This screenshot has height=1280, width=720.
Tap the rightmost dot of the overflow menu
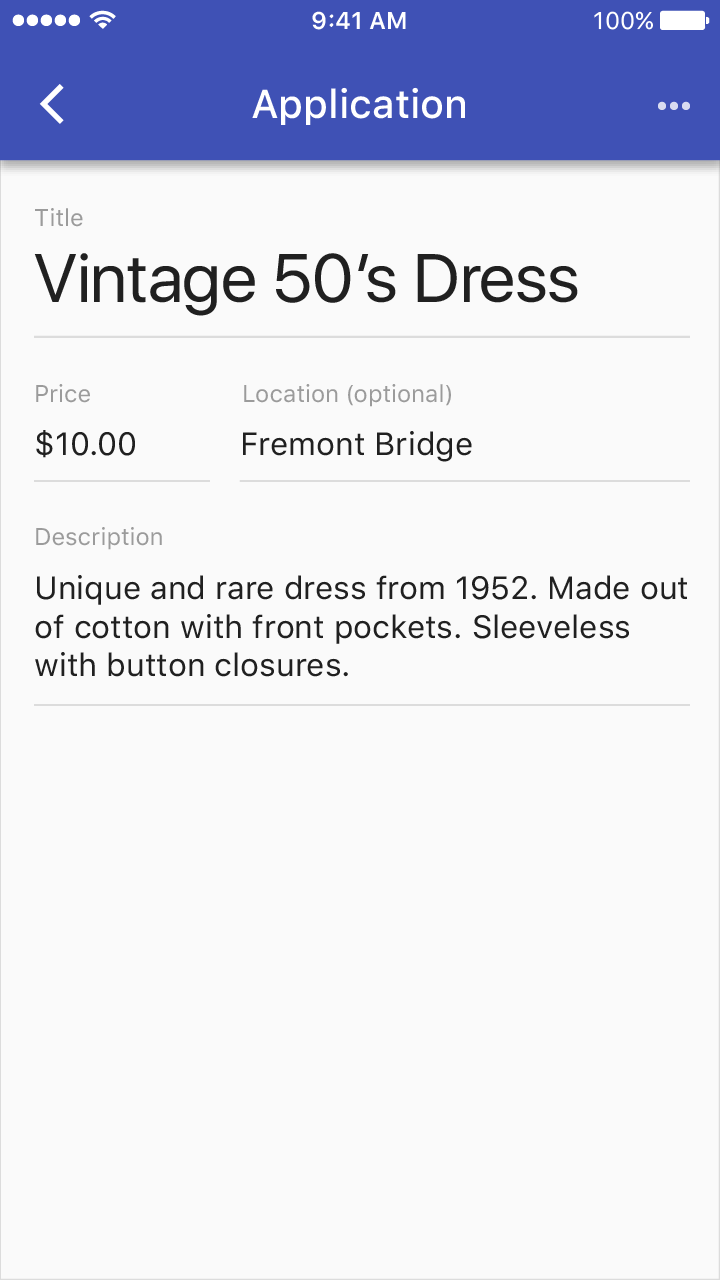point(688,106)
